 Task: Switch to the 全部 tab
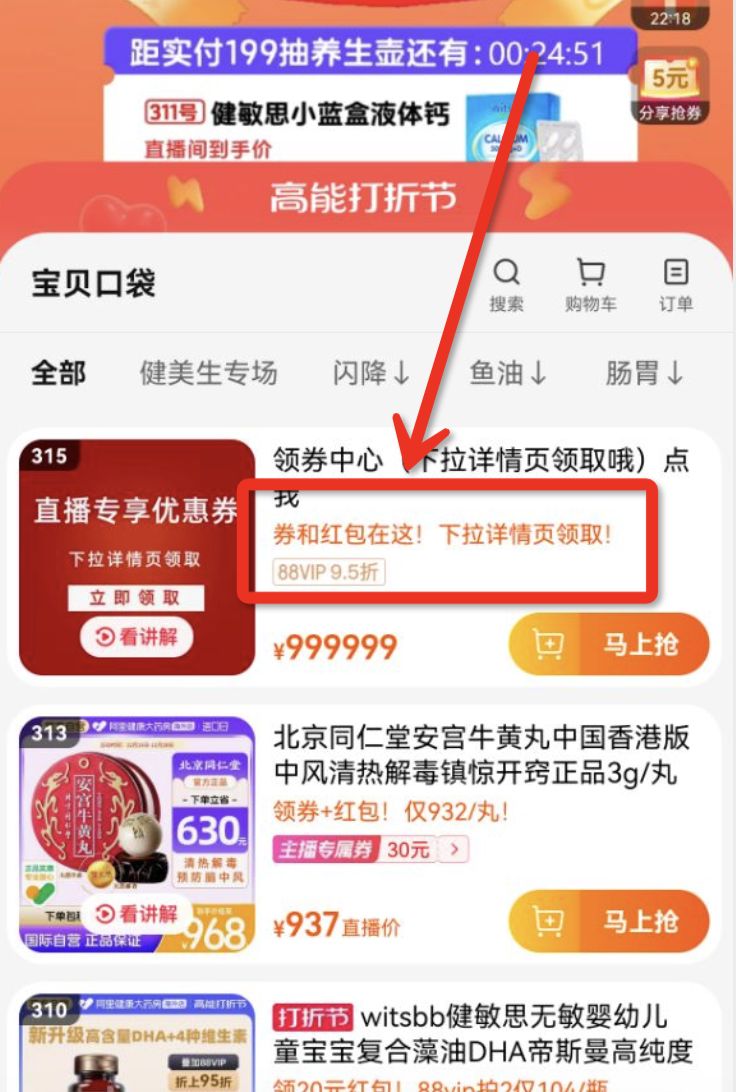click(x=57, y=370)
